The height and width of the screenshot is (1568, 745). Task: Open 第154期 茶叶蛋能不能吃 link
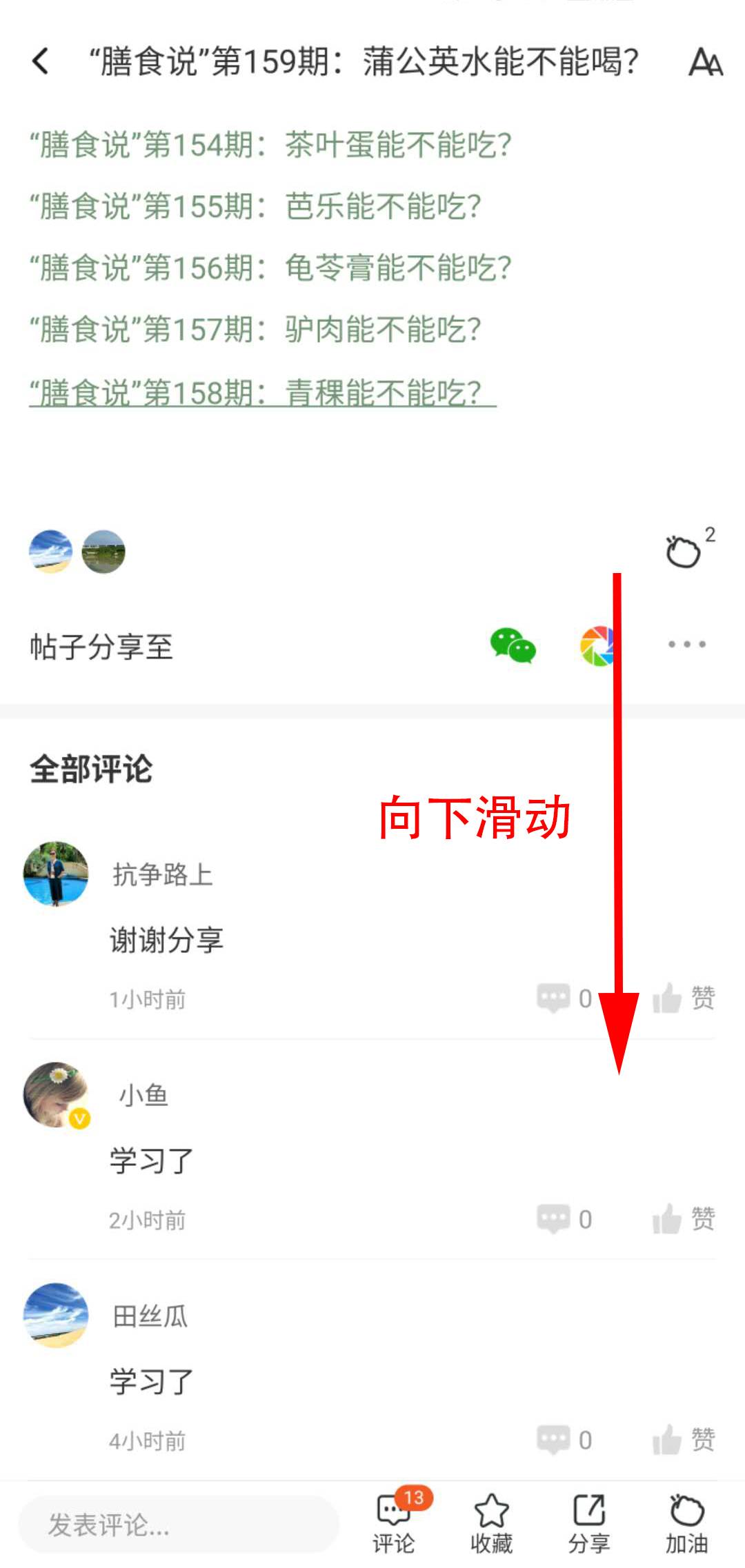[x=270, y=145]
